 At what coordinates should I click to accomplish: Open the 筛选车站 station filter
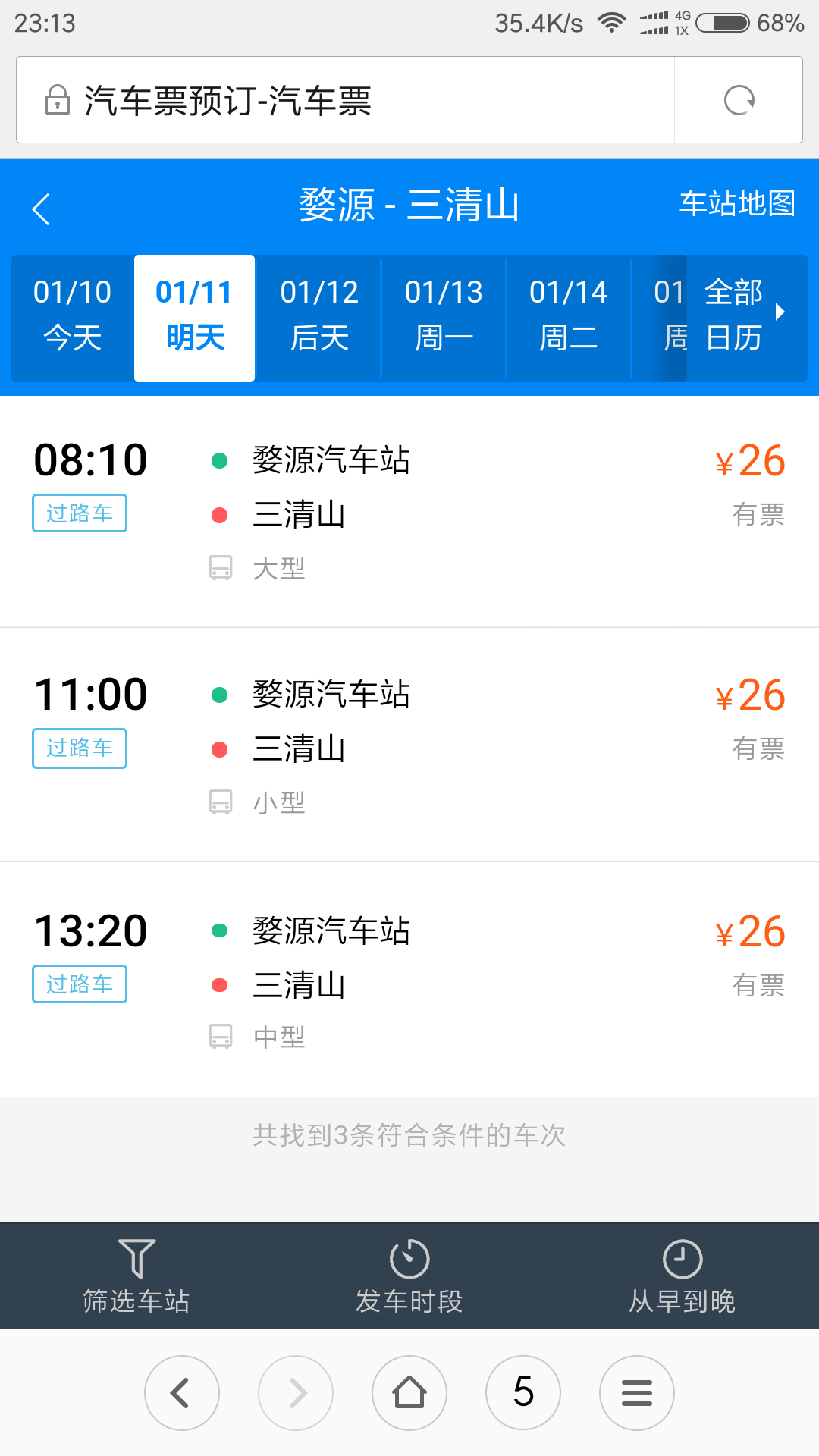[136, 1276]
